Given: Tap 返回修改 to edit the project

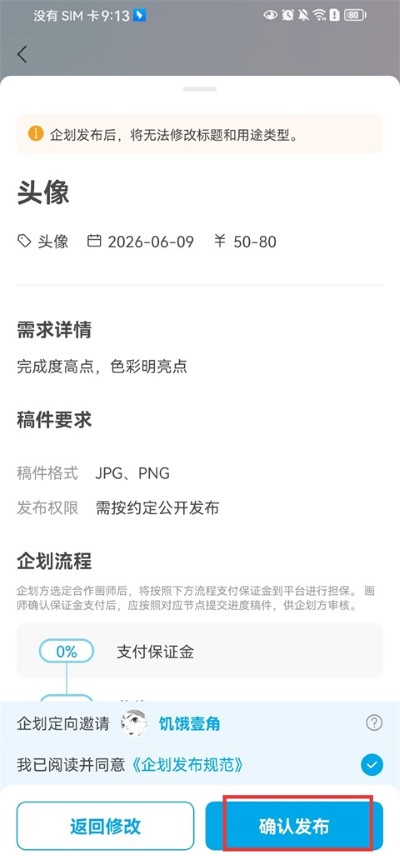Looking at the screenshot, I should [105, 826].
